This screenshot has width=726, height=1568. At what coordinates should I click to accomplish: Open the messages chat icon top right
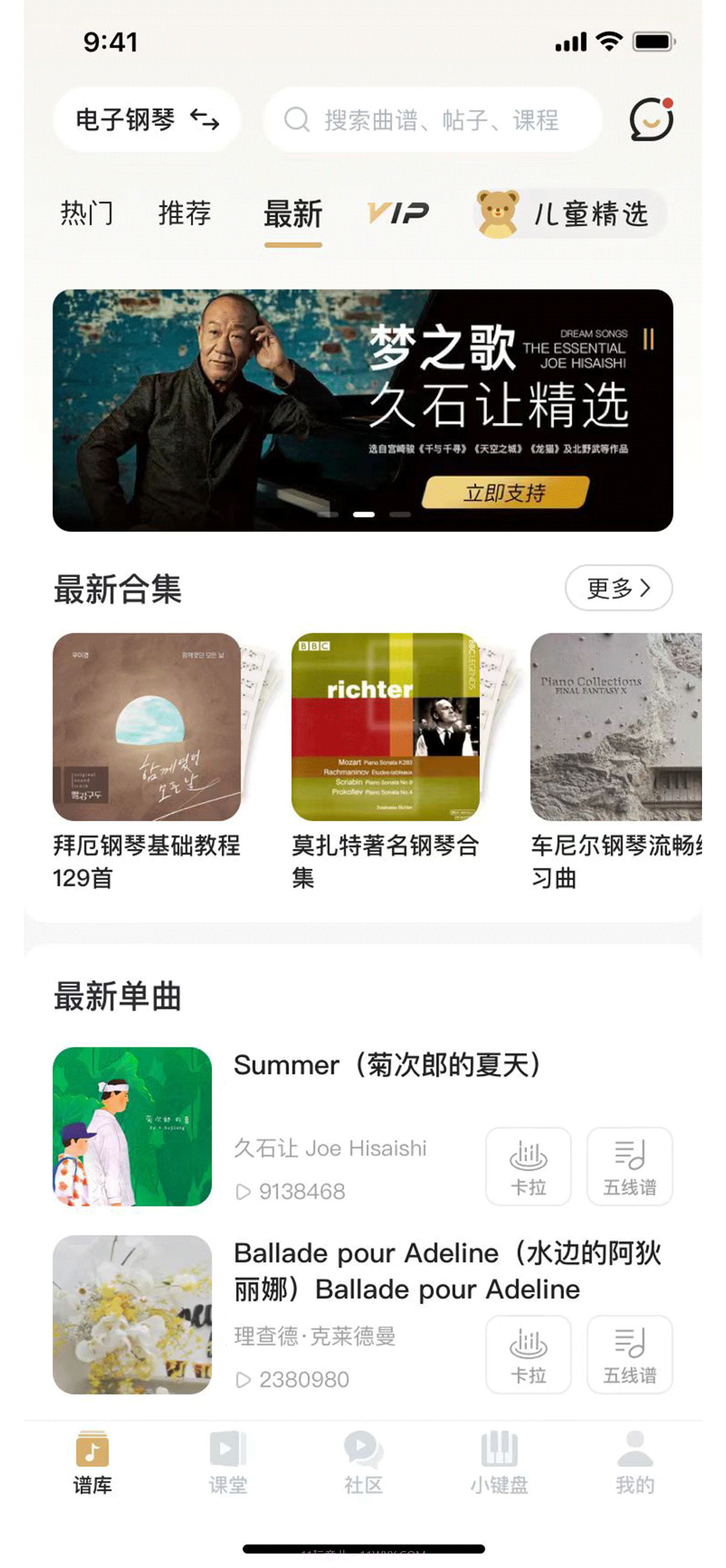click(651, 120)
